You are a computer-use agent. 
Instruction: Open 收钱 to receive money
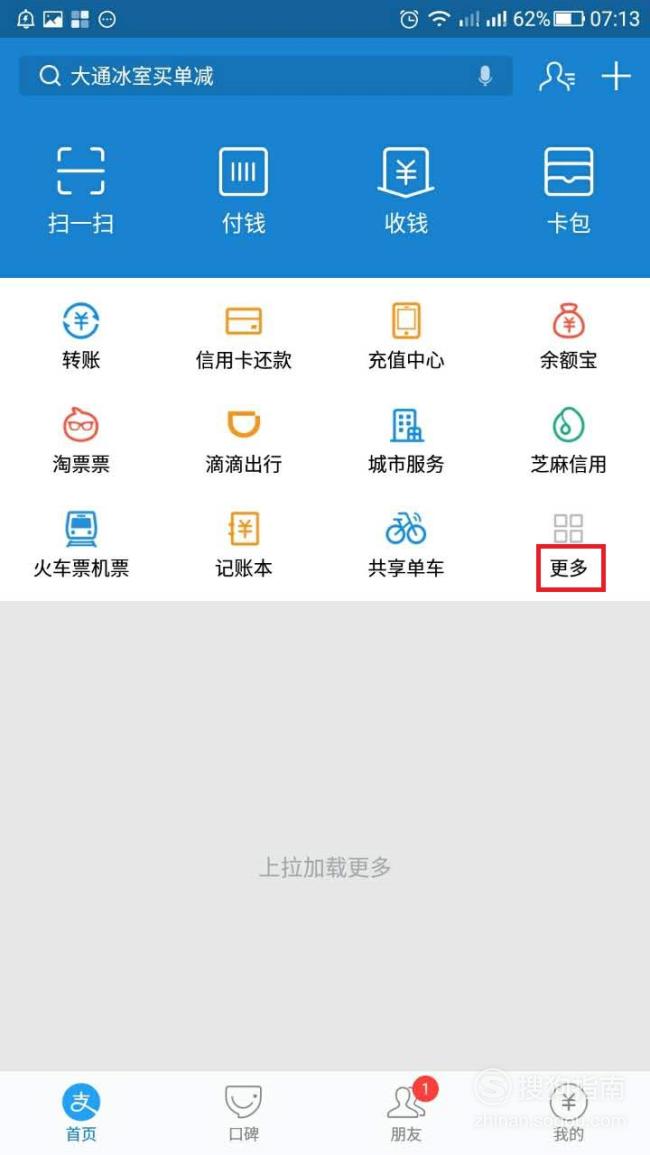[406, 190]
